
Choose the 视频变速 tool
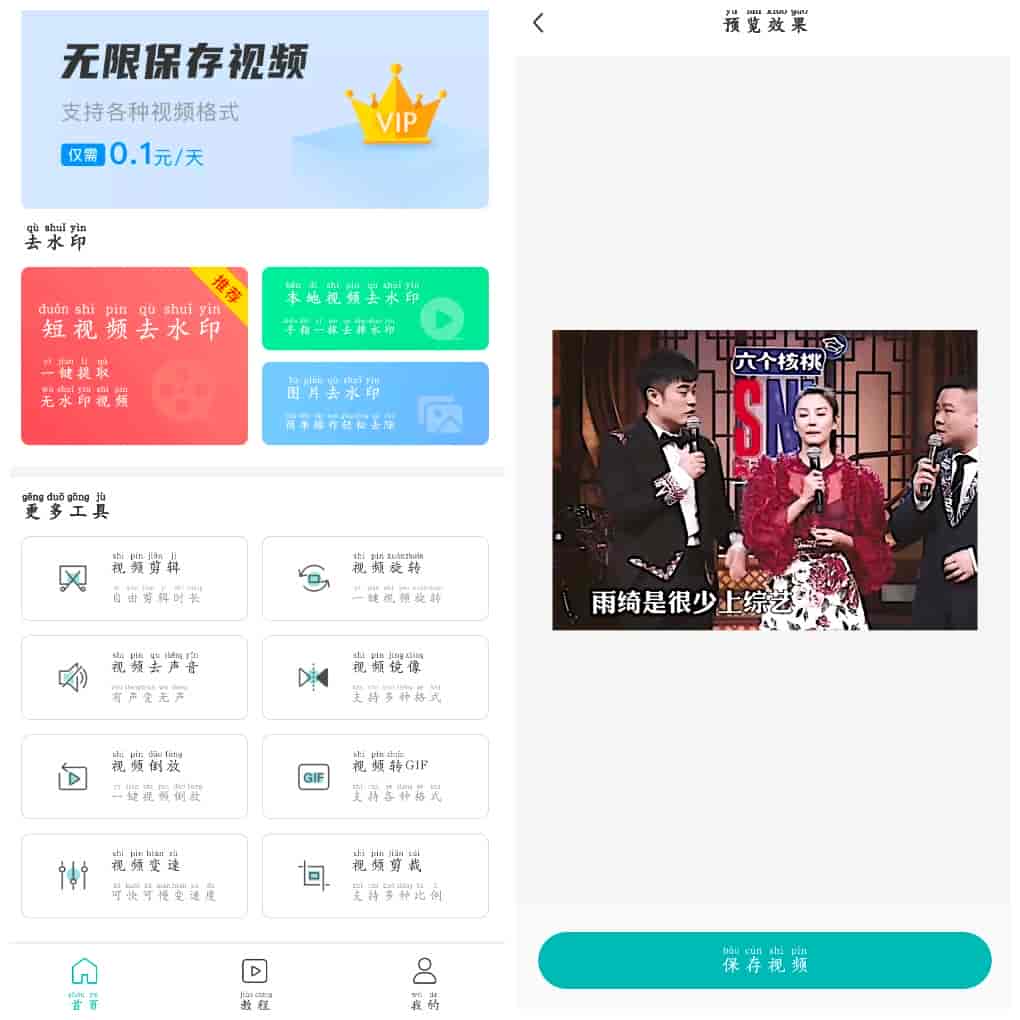(134, 875)
